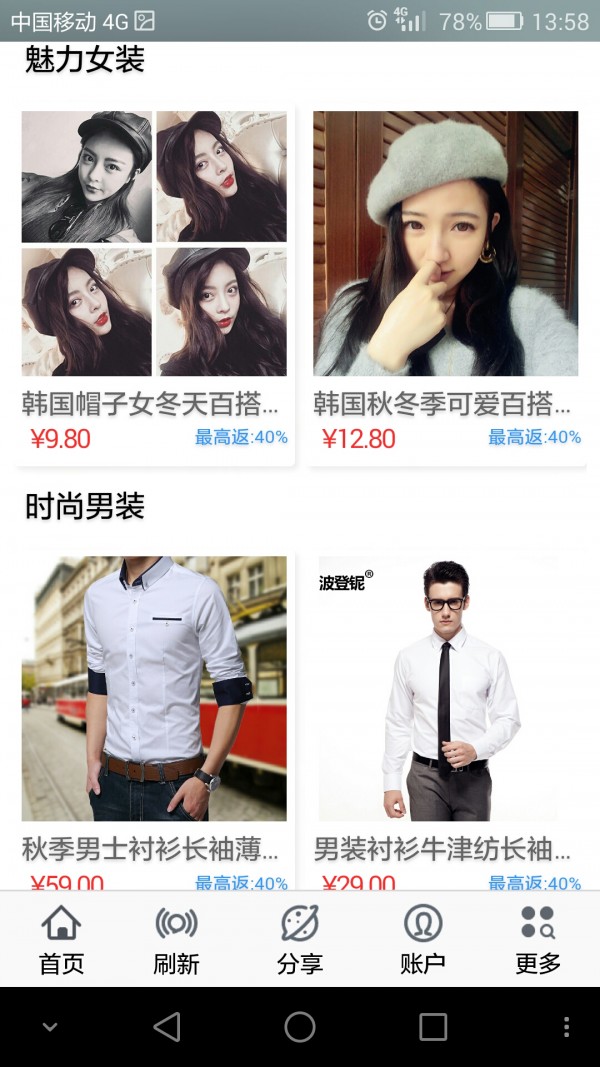
Task: Tap the system back button
Action: pyautogui.click(x=167, y=1027)
